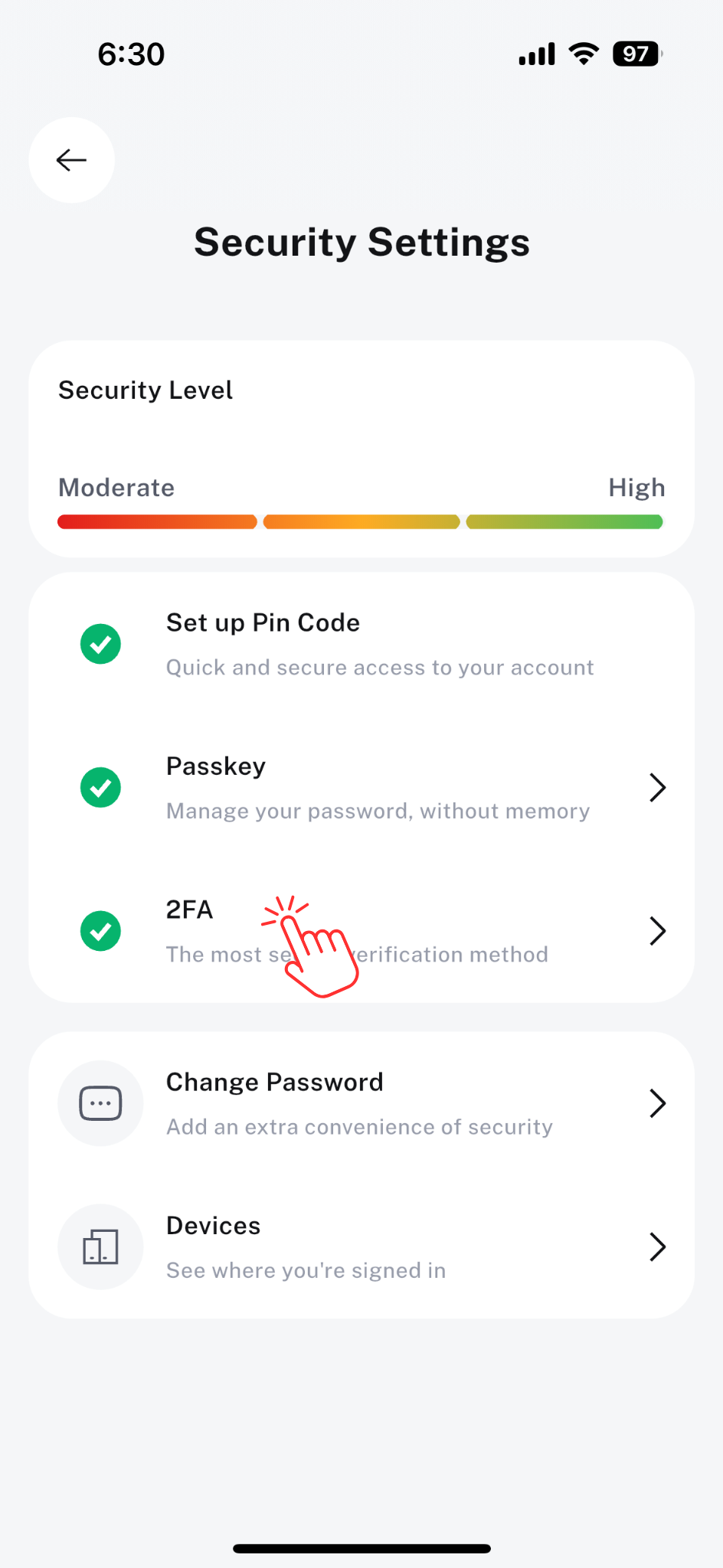Go back using the arrow button
723x1568 pixels.
point(71,160)
